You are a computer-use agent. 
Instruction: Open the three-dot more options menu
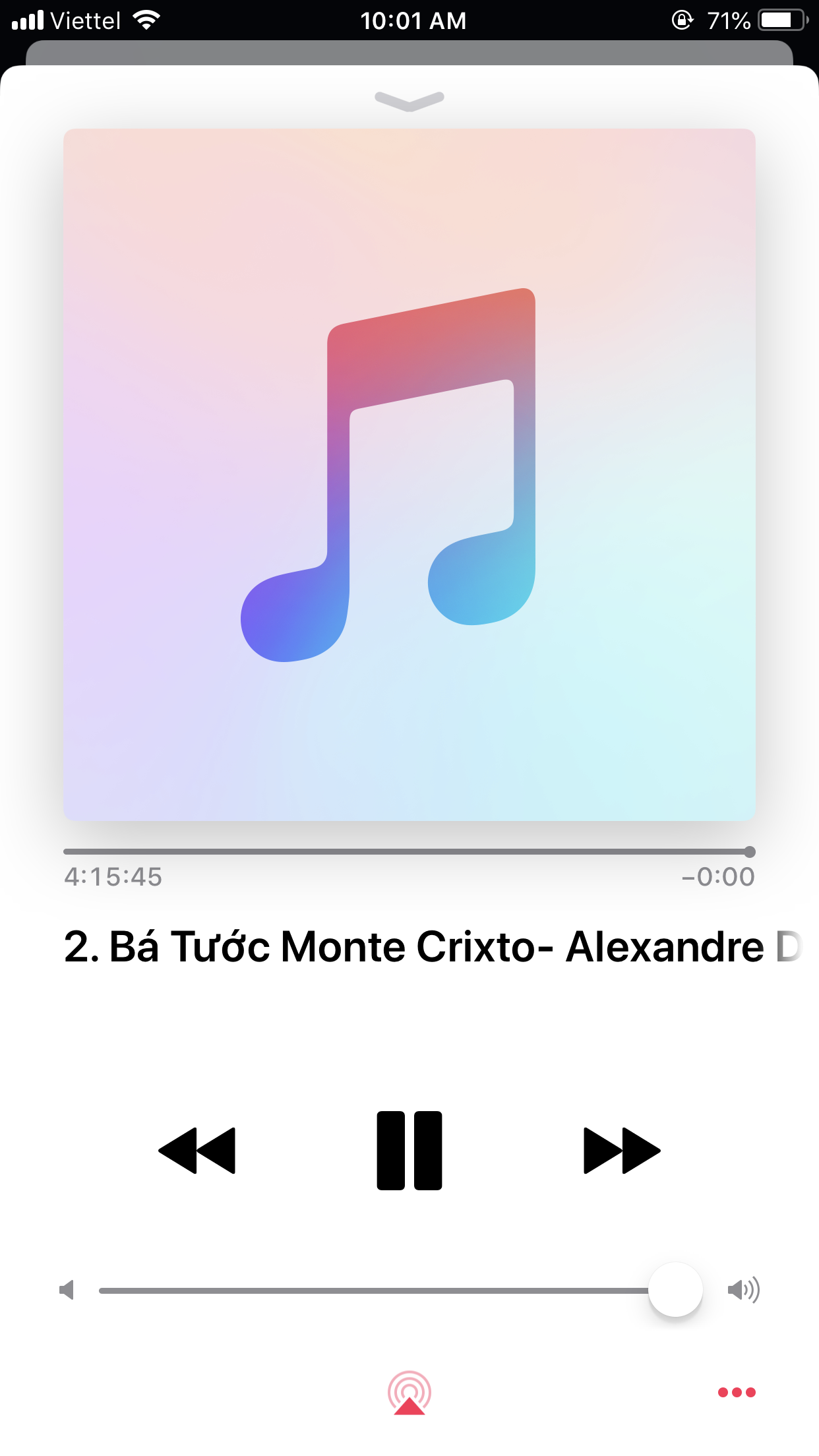tap(737, 1392)
